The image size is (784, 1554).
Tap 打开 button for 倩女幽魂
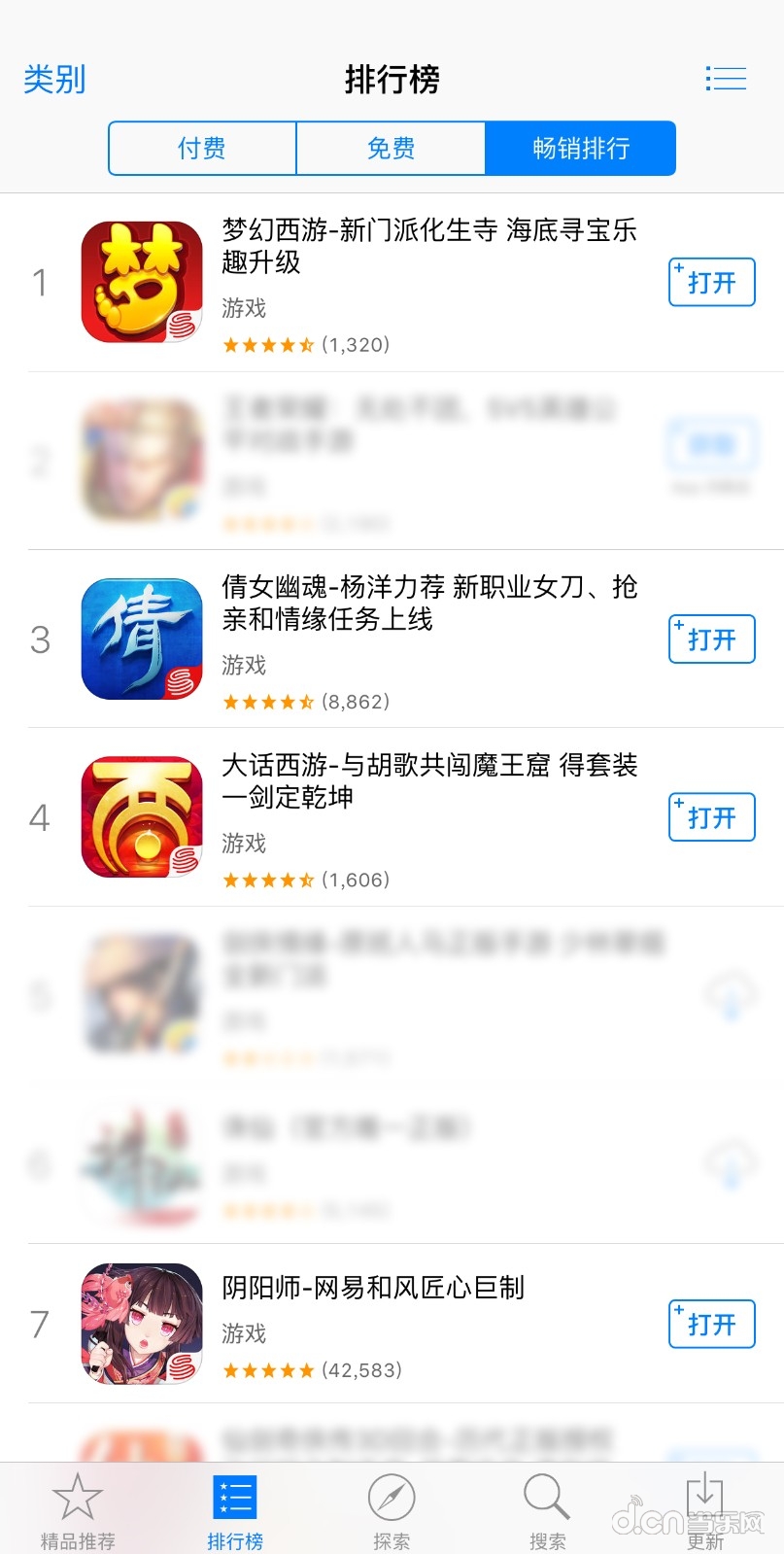711,639
